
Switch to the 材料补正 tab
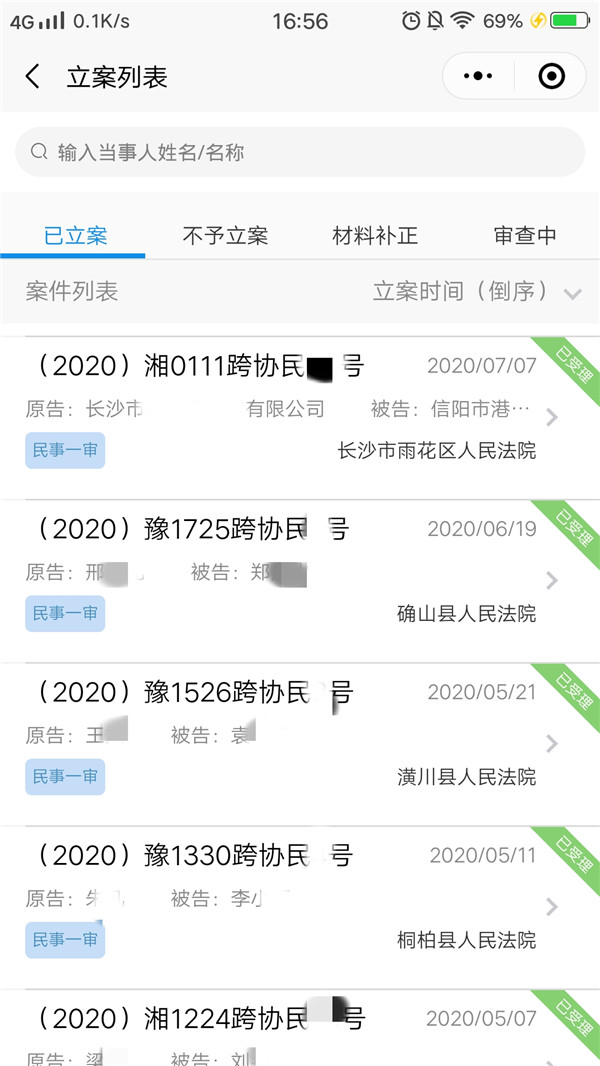coord(374,236)
